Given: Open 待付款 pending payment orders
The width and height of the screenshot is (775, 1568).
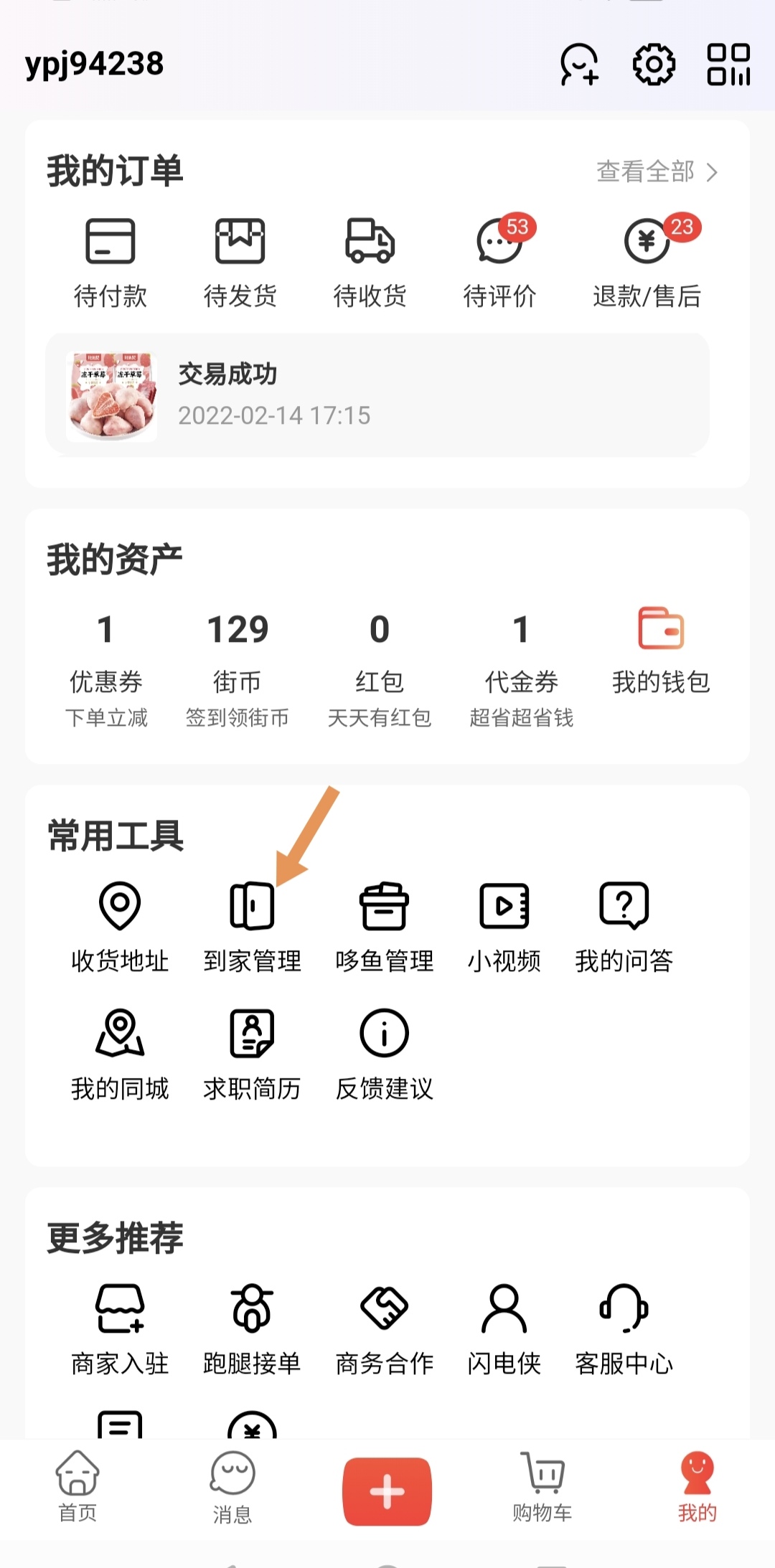Looking at the screenshot, I should [110, 262].
